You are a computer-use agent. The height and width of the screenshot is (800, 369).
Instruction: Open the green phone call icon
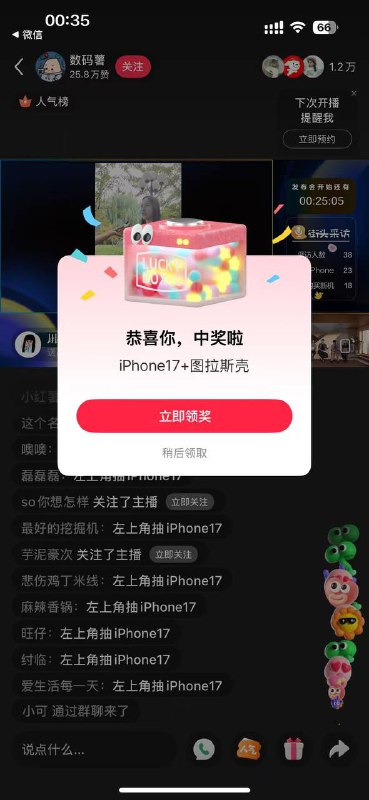[x=204, y=749]
